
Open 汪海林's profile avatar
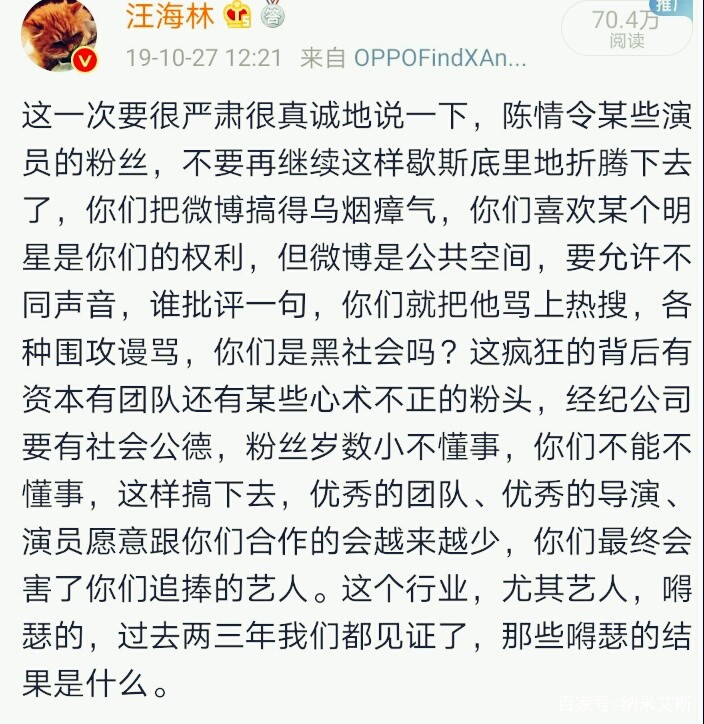[57, 33]
